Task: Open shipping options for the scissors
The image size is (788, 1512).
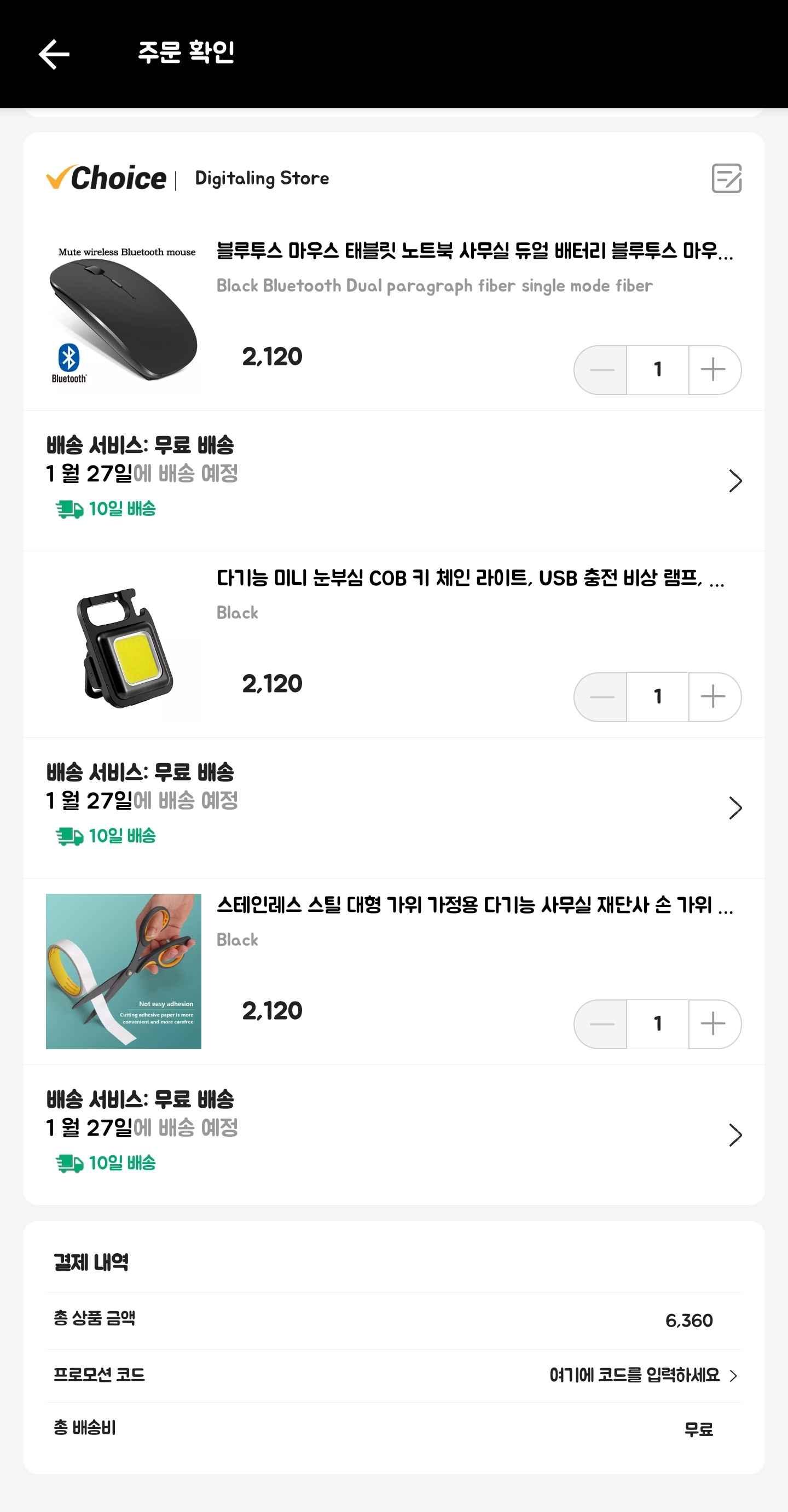Action: pos(393,1135)
